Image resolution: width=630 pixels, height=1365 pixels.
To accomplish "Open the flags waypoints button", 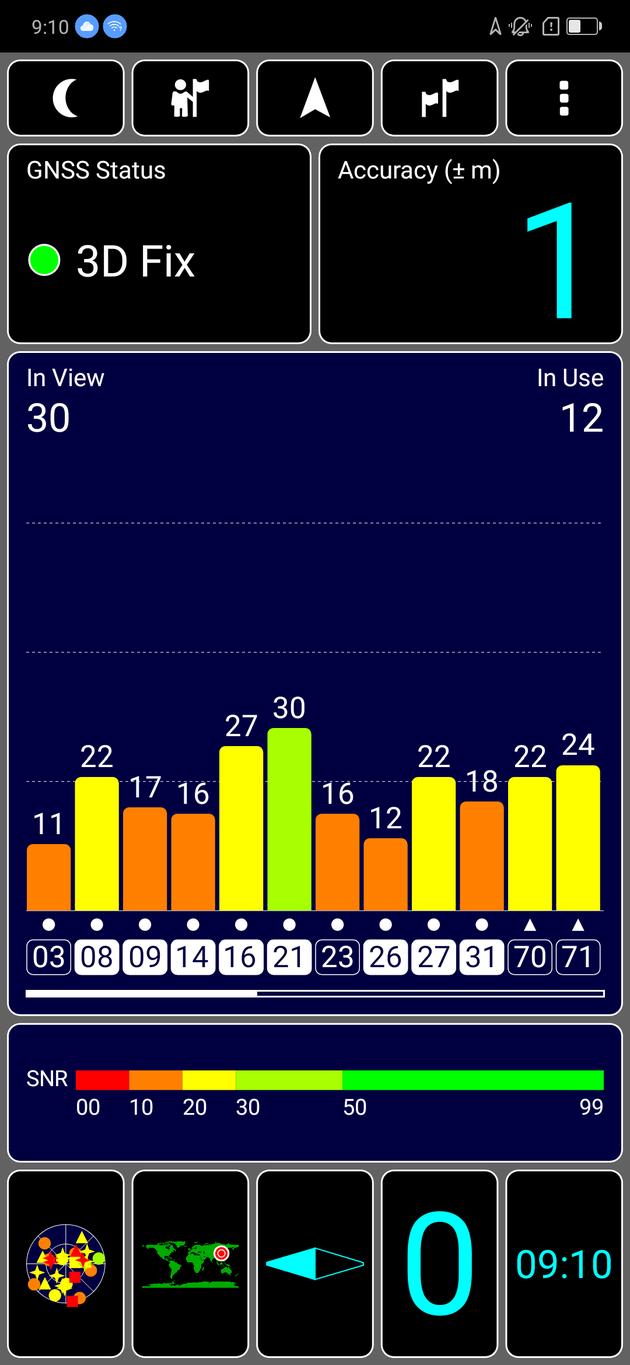I will coord(439,98).
